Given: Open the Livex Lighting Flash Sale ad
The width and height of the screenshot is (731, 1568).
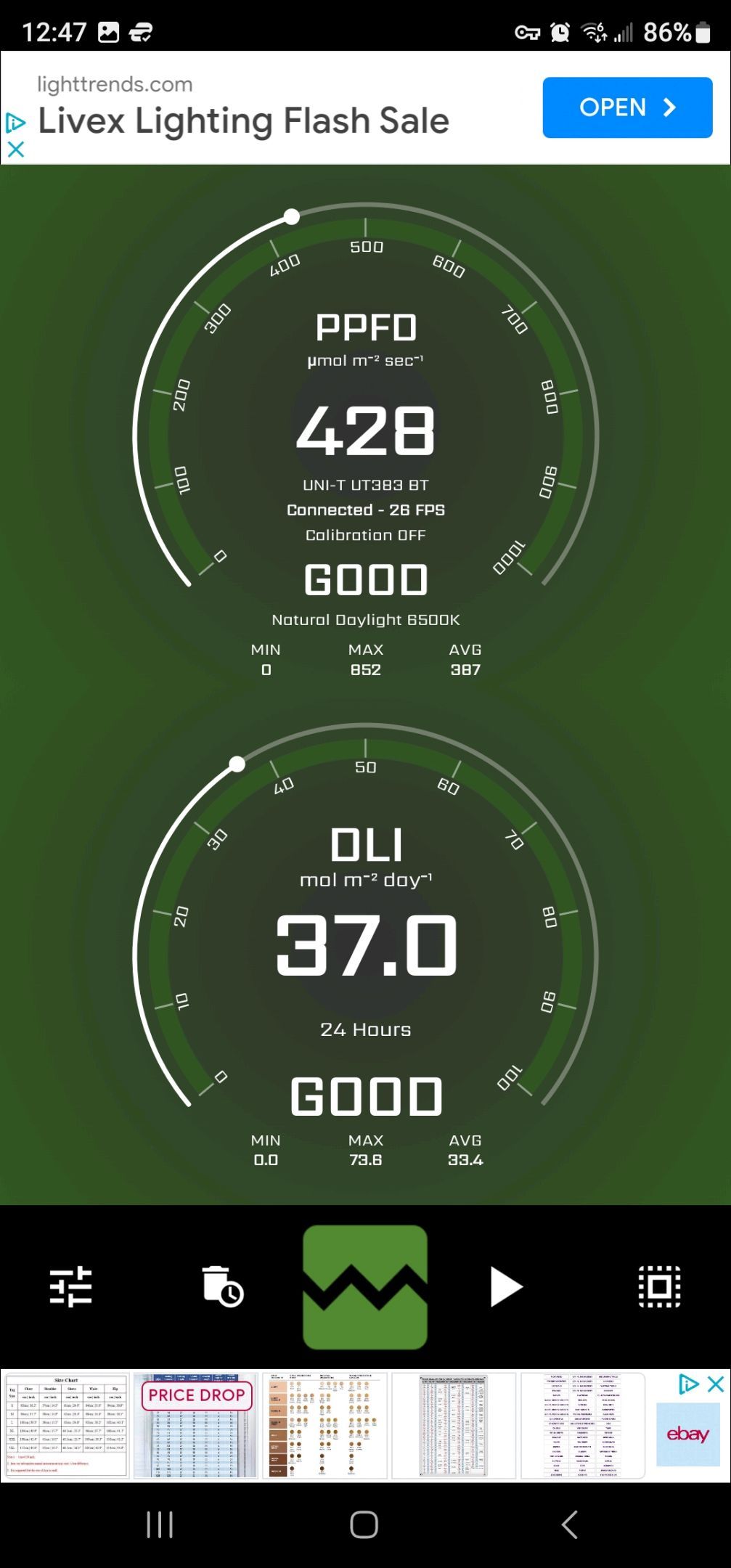Looking at the screenshot, I should [x=626, y=107].
